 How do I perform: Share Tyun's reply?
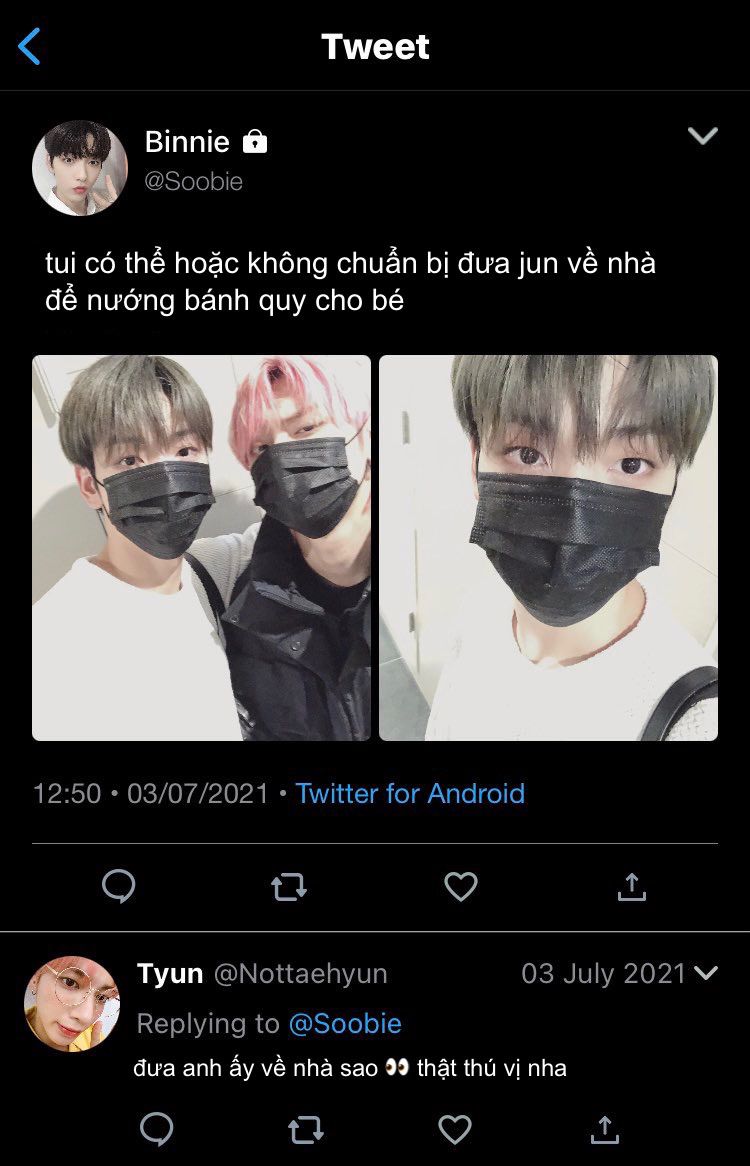(x=604, y=1130)
